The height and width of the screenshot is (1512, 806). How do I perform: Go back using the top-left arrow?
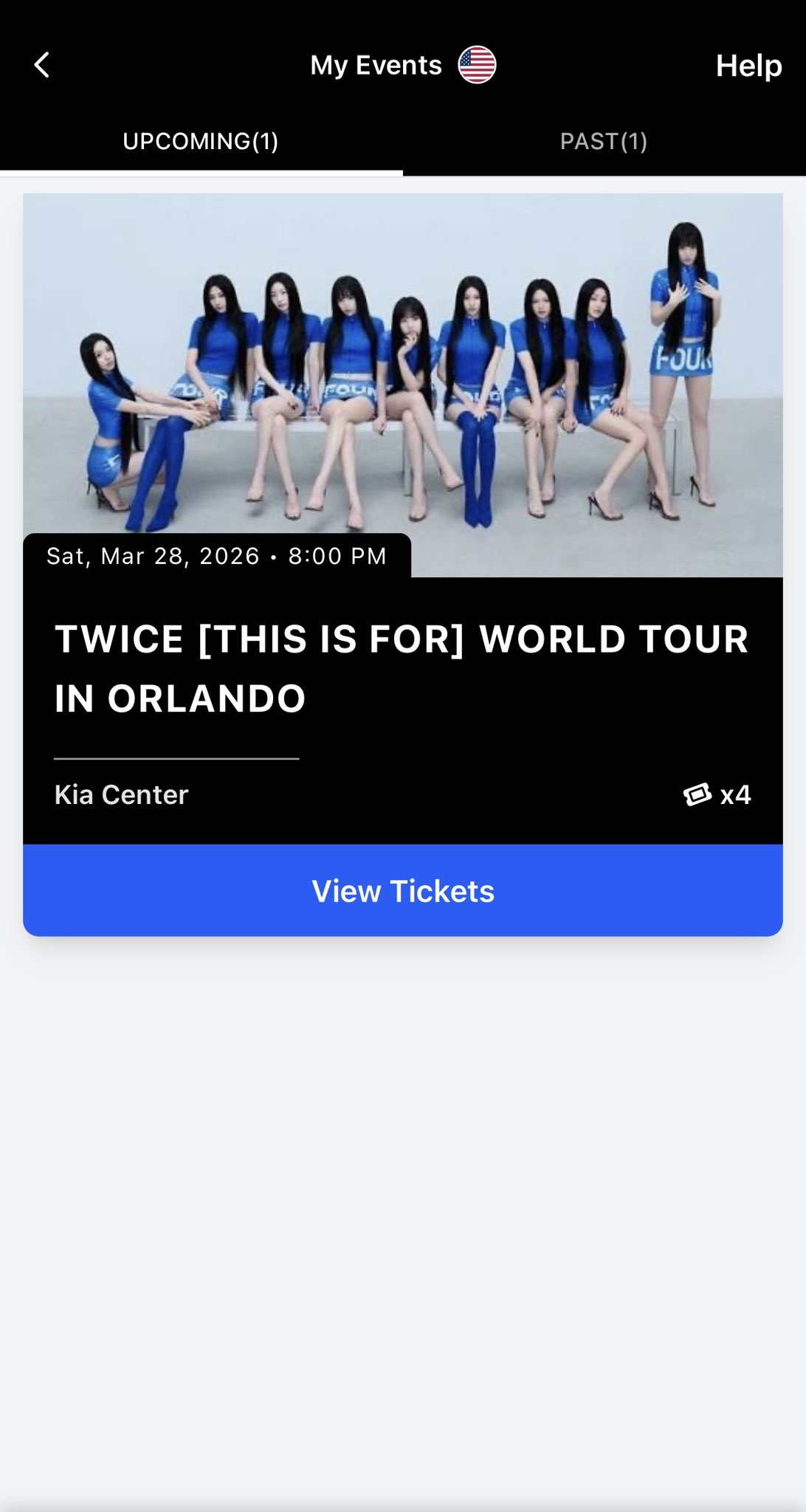[x=42, y=65]
